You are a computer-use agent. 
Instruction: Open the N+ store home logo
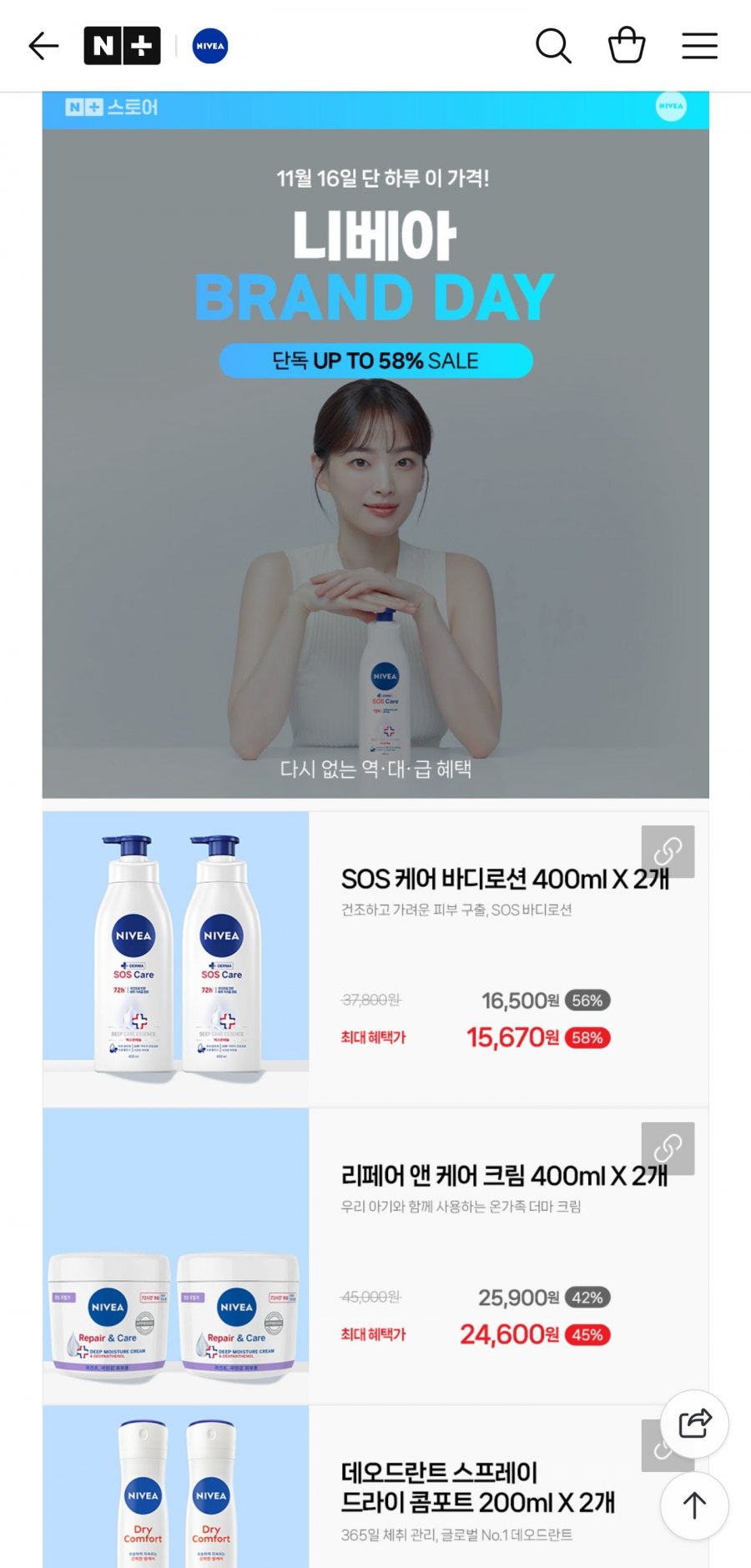click(122, 46)
